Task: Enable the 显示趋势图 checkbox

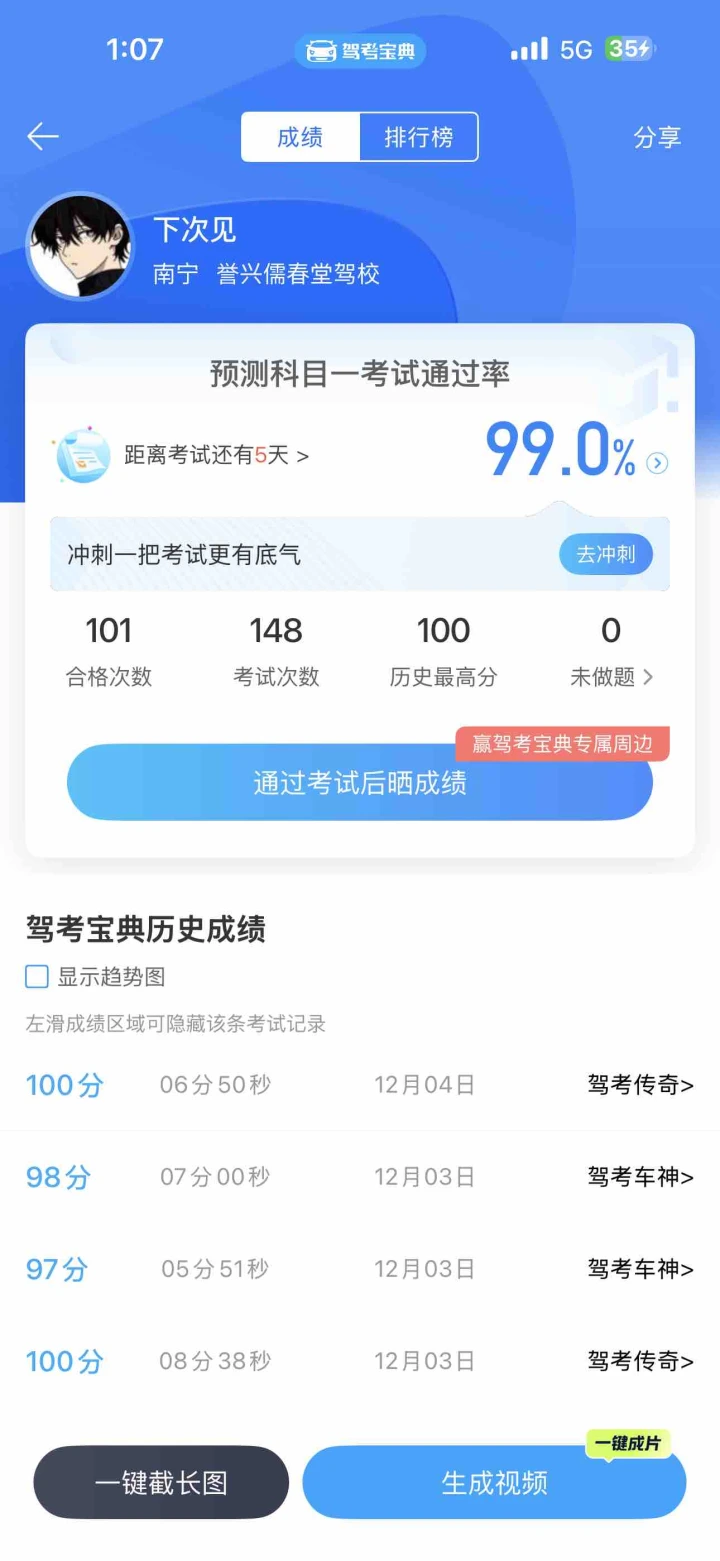Action: [x=37, y=977]
